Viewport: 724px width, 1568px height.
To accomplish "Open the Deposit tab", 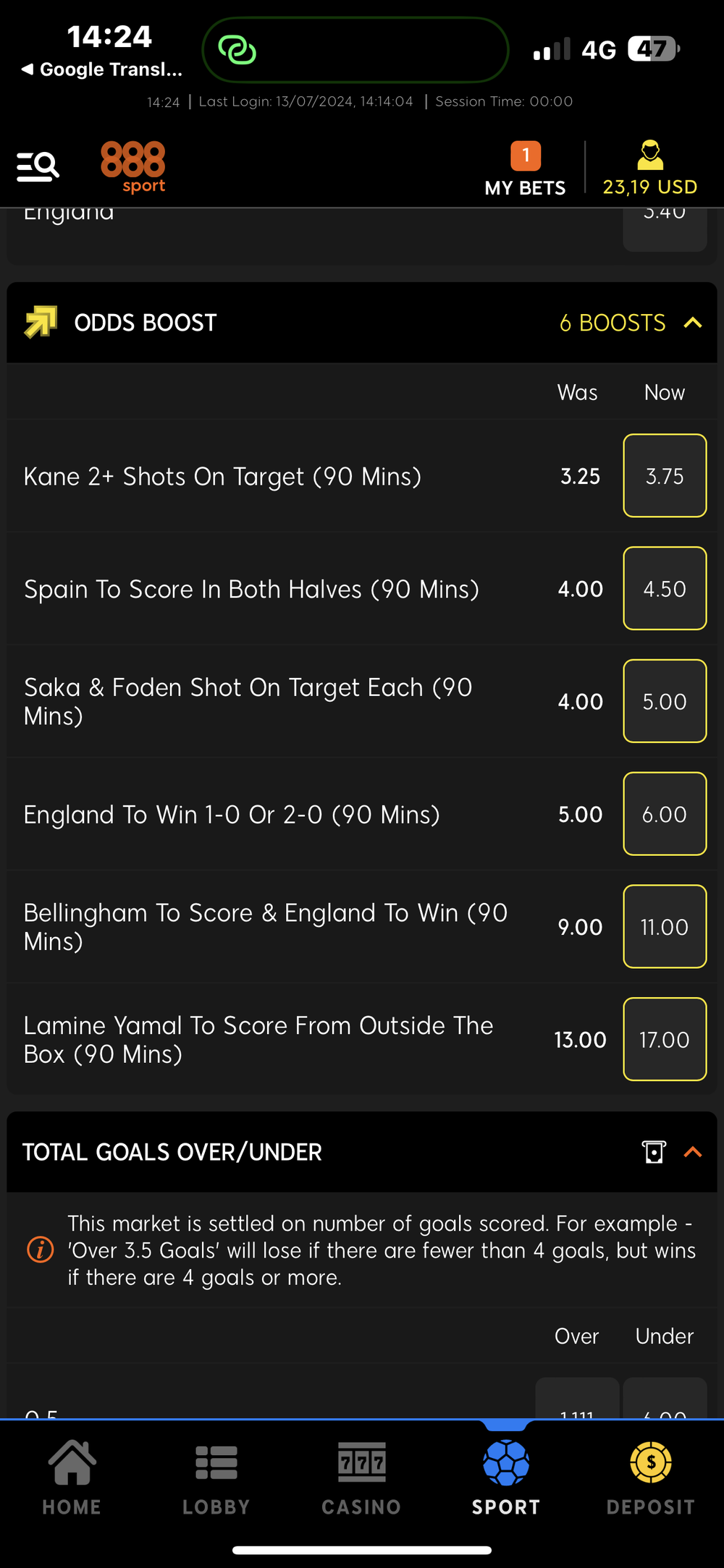I will [651, 1477].
